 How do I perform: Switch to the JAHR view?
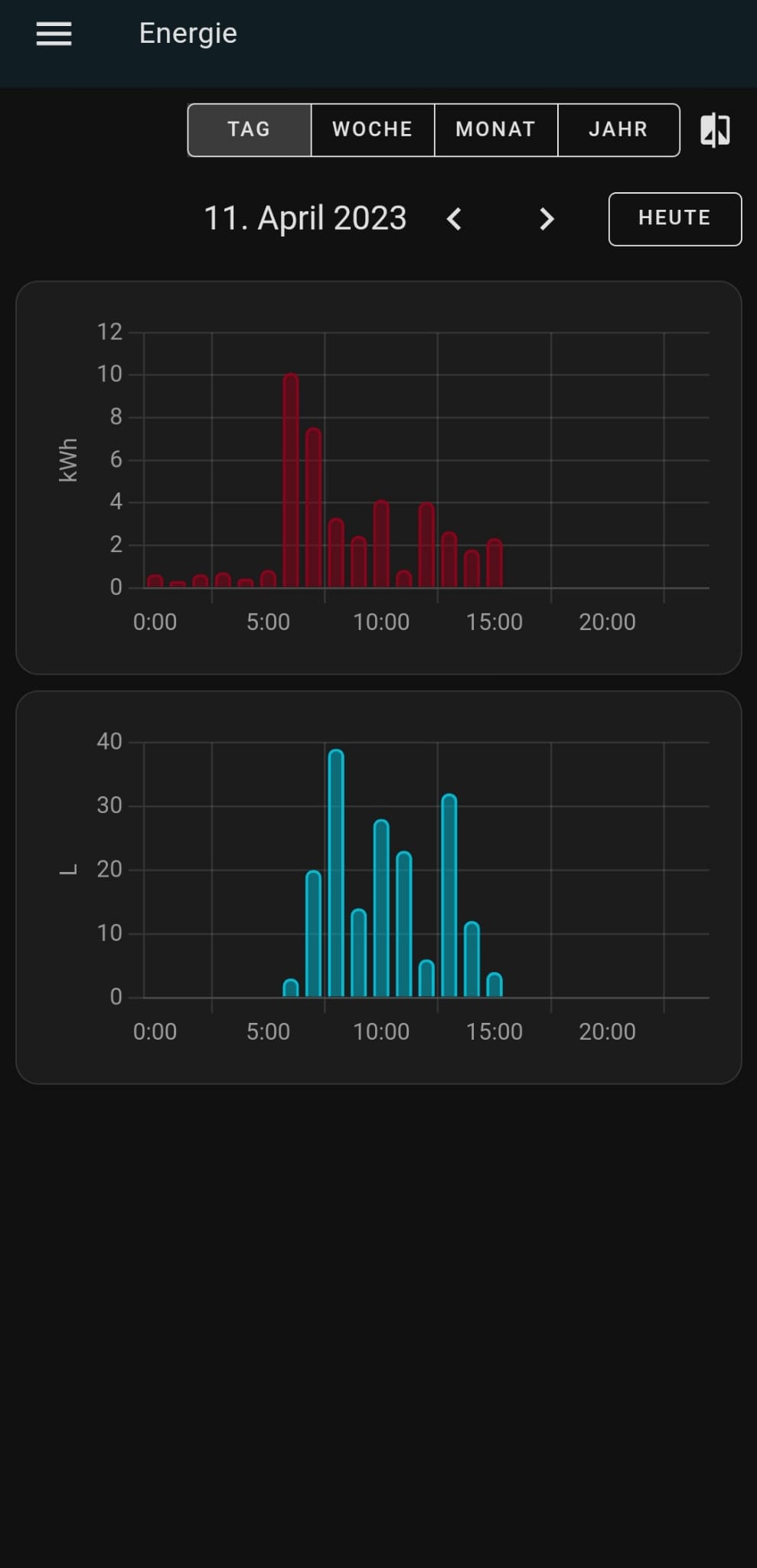(618, 129)
